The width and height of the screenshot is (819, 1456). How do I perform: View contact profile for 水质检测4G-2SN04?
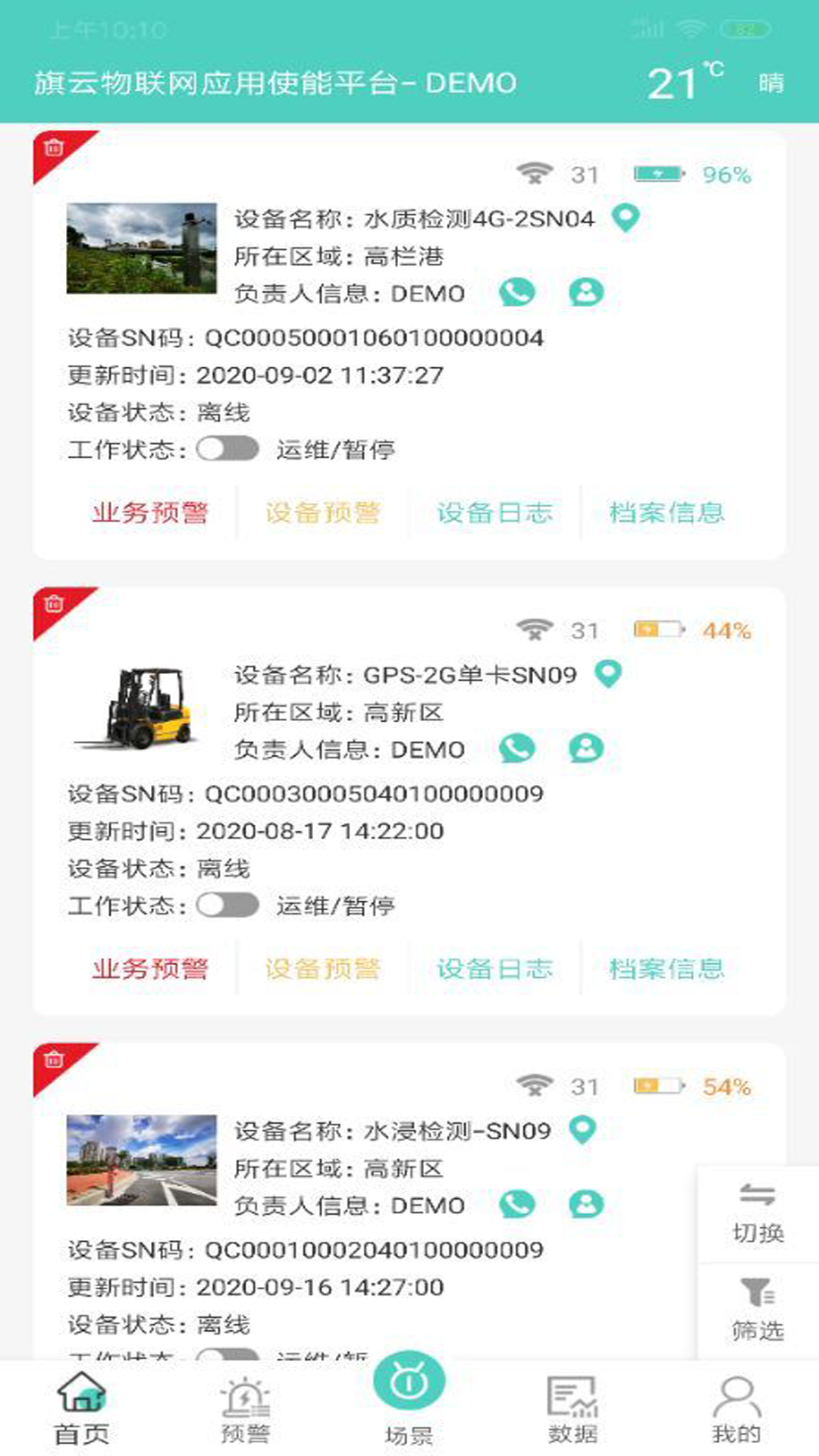[586, 293]
